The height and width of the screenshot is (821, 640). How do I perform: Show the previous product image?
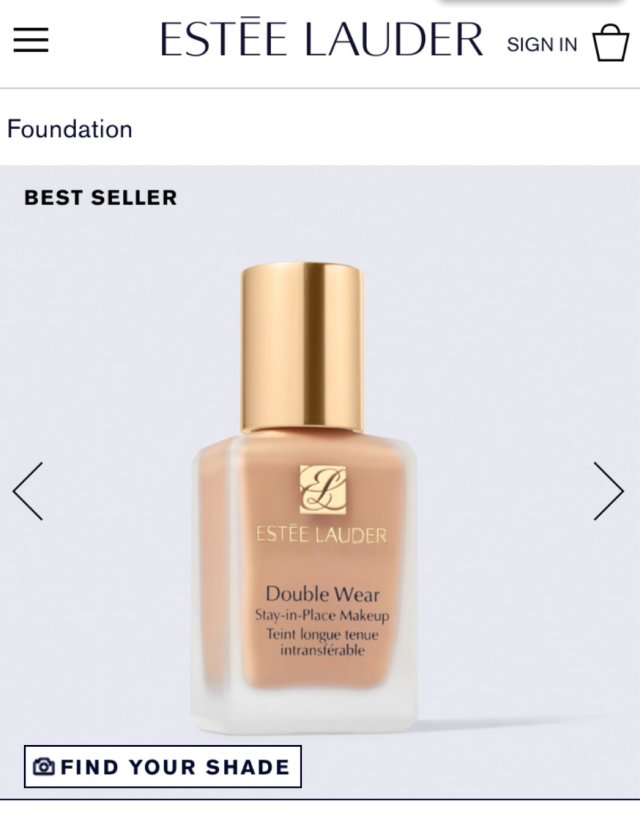[x=28, y=491]
